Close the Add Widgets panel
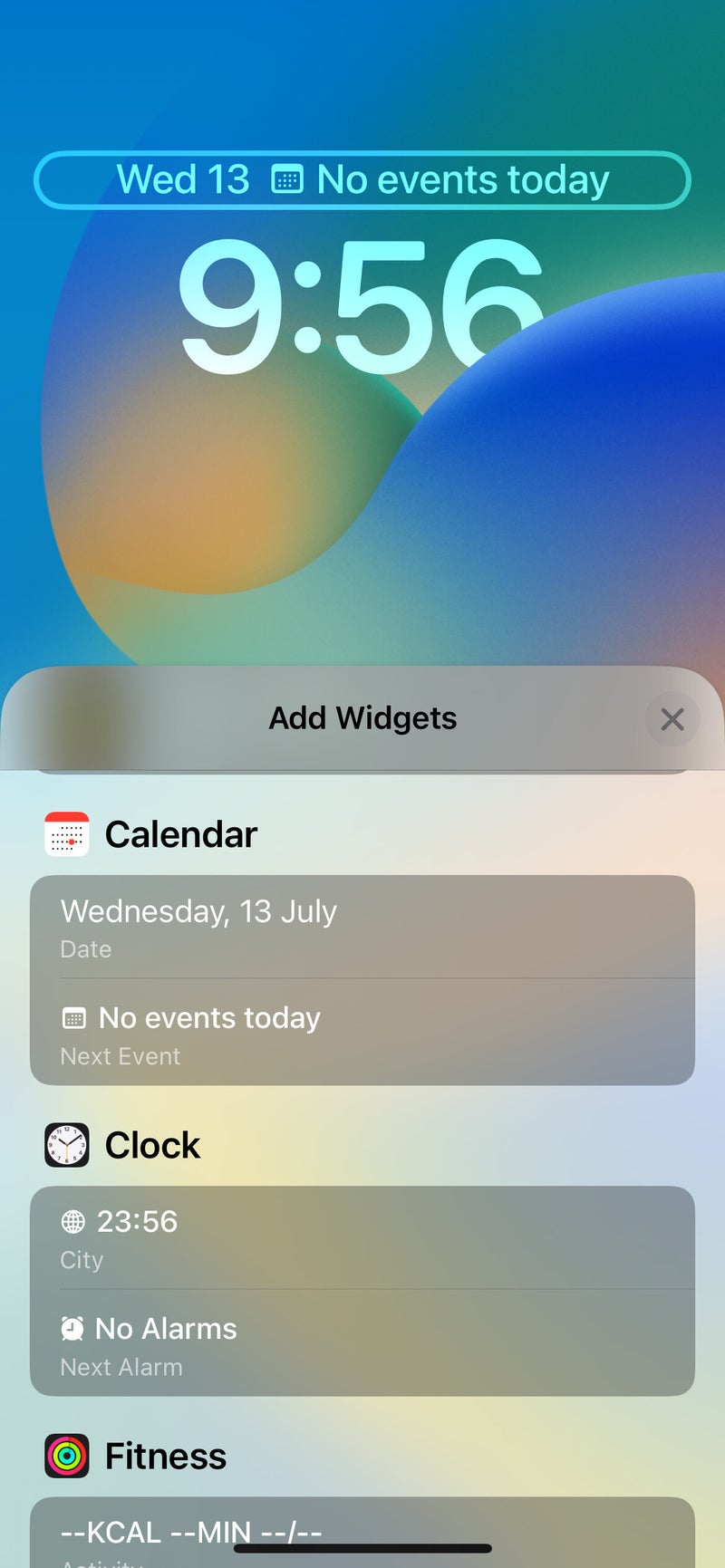The width and height of the screenshot is (725, 1568). click(672, 719)
